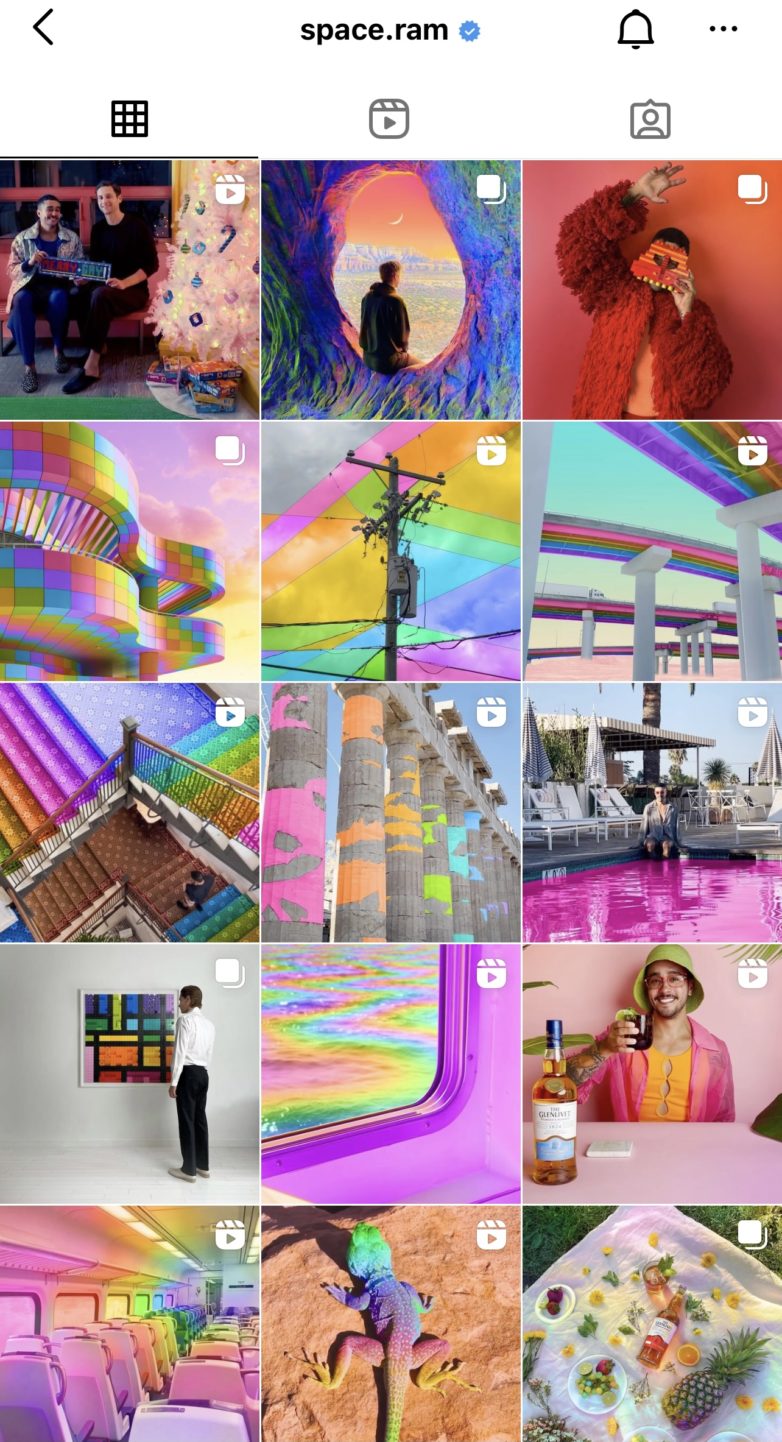Click the Reels badge on the pink pool post
This screenshot has height=1442, width=782.
coord(750,712)
